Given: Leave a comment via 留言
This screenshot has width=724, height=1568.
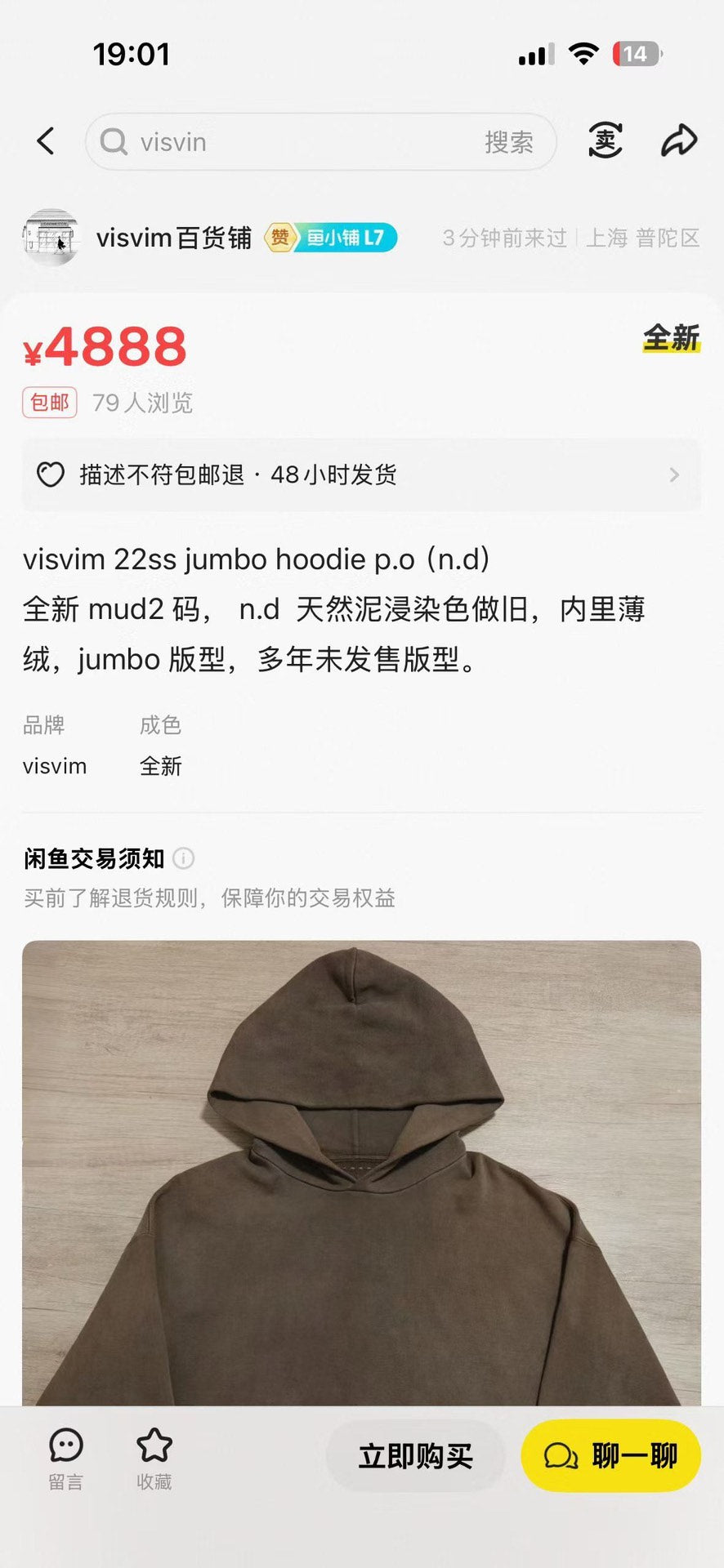Looking at the screenshot, I should [65, 1459].
